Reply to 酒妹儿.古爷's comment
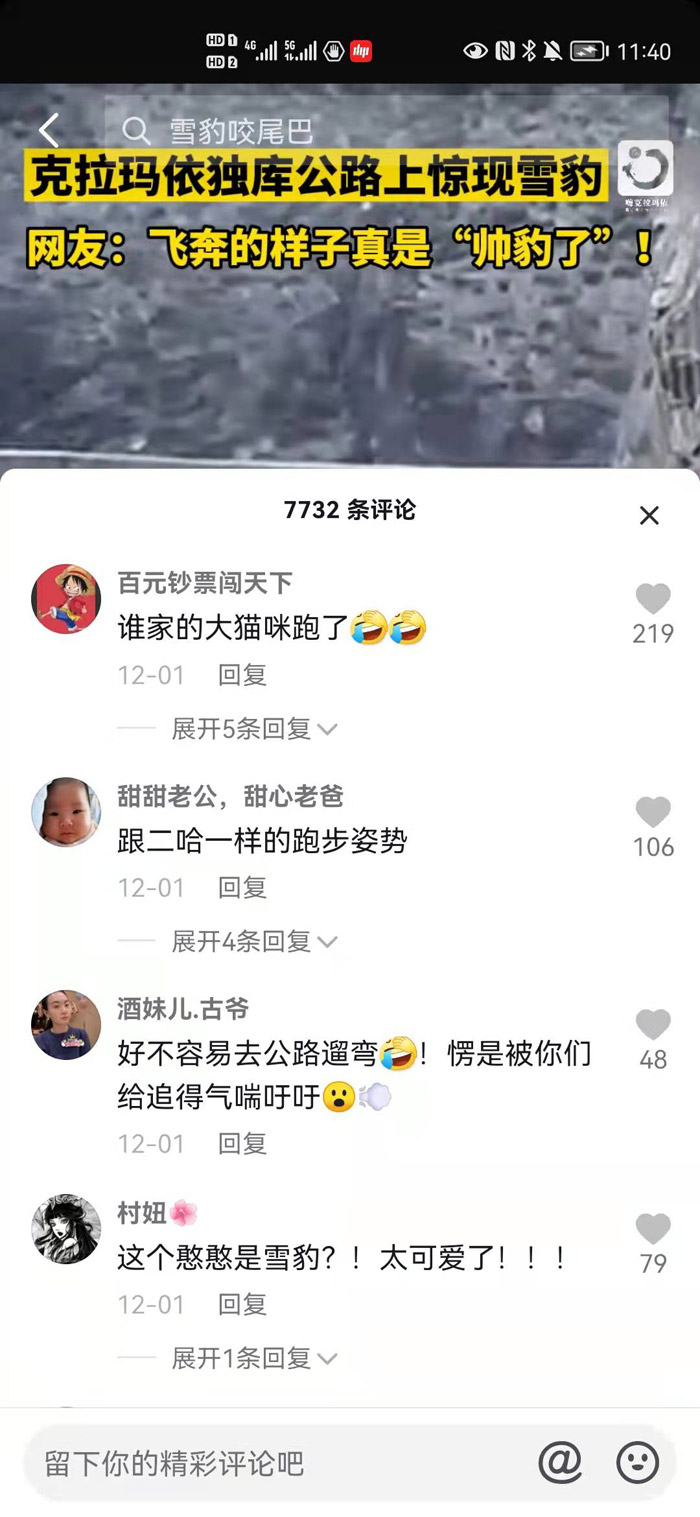The image size is (700, 1517). click(242, 1143)
